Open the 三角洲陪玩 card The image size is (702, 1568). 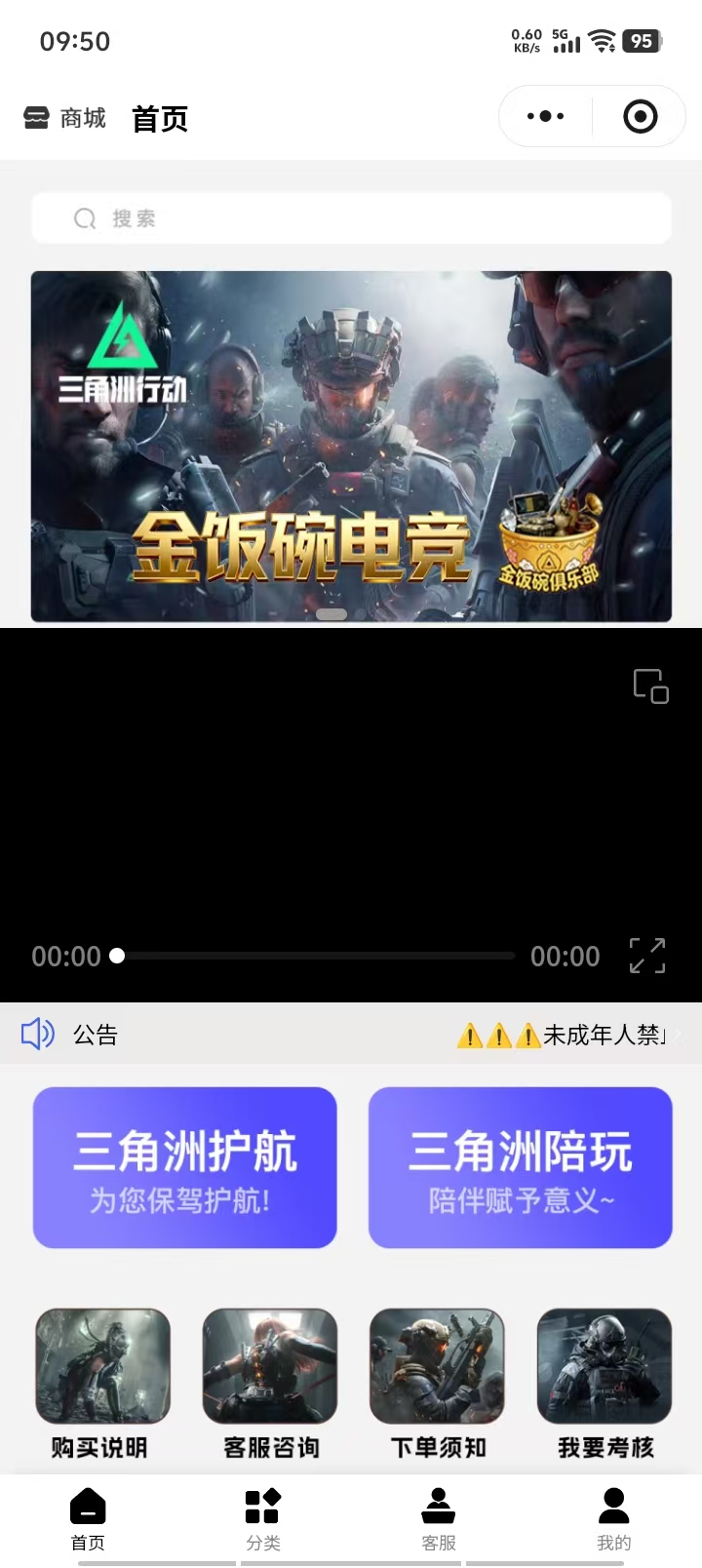pyautogui.click(x=521, y=1167)
